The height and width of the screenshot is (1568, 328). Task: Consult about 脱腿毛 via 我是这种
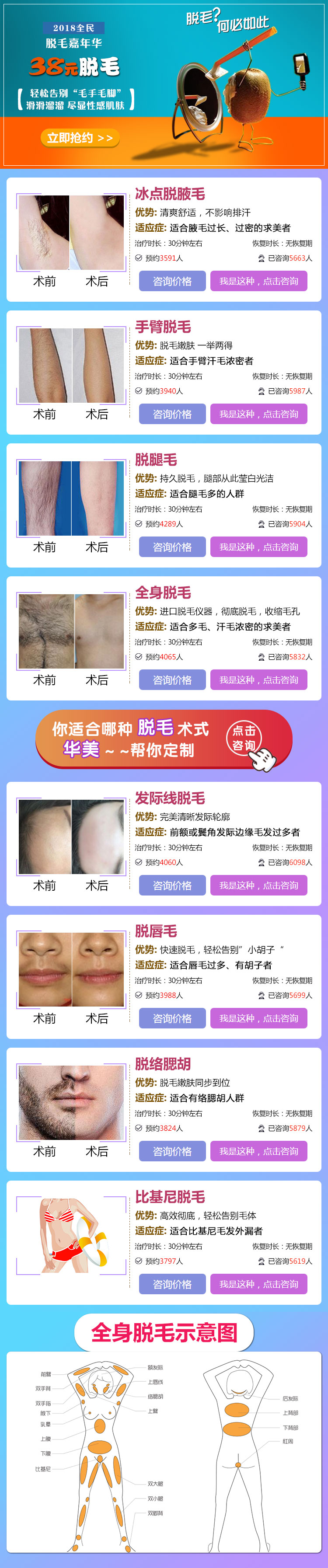258,547
